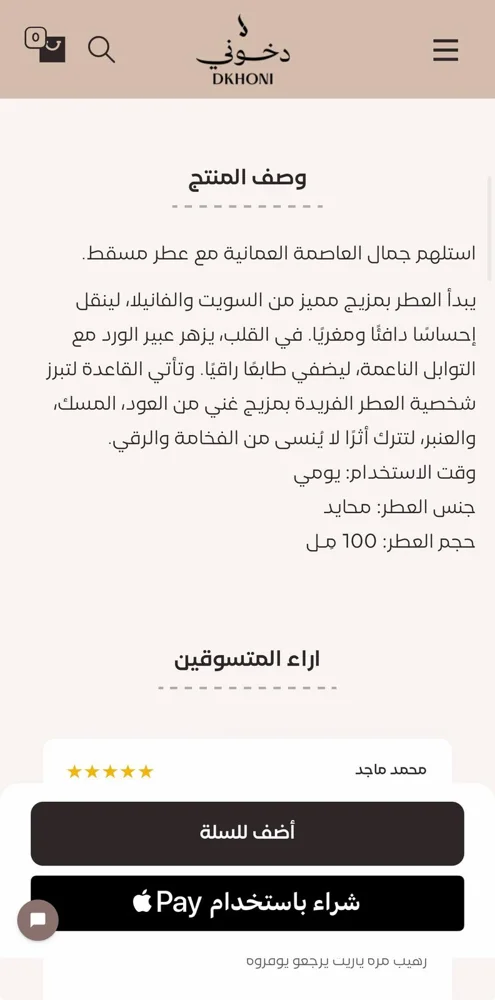Open the hamburger menu
Viewport: 495px width, 1000px height.
click(x=445, y=49)
